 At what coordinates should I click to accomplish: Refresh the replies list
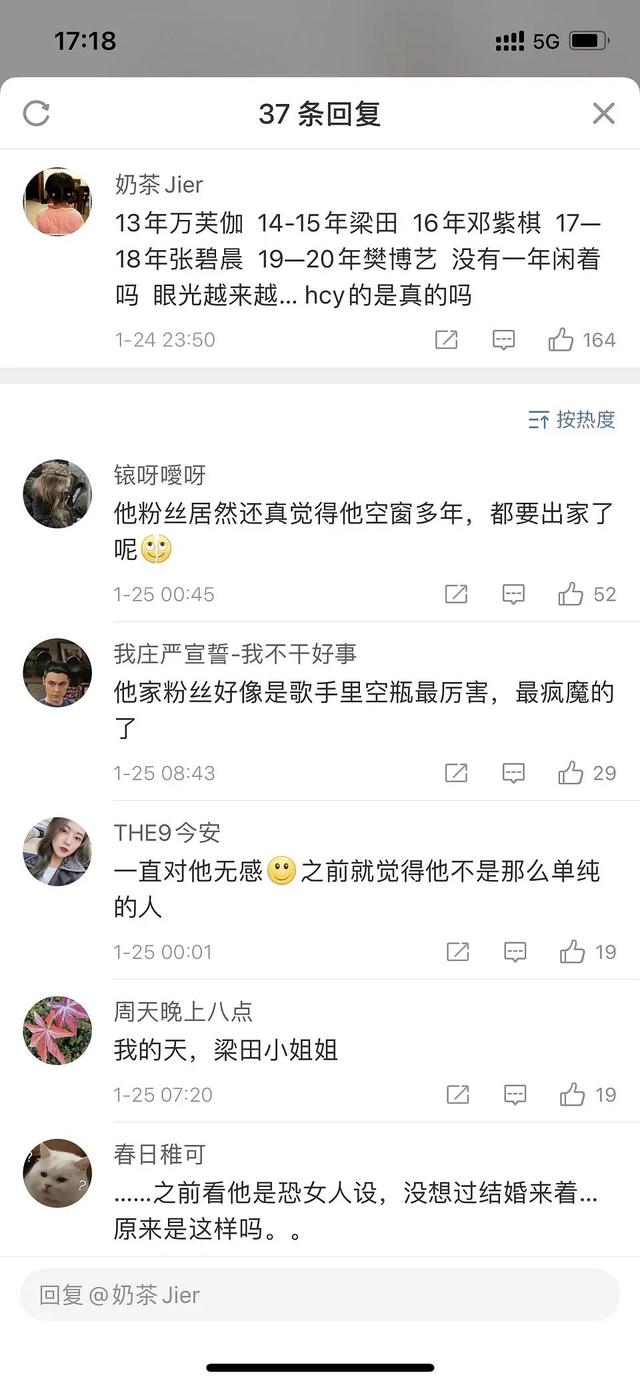coord(36,113)
